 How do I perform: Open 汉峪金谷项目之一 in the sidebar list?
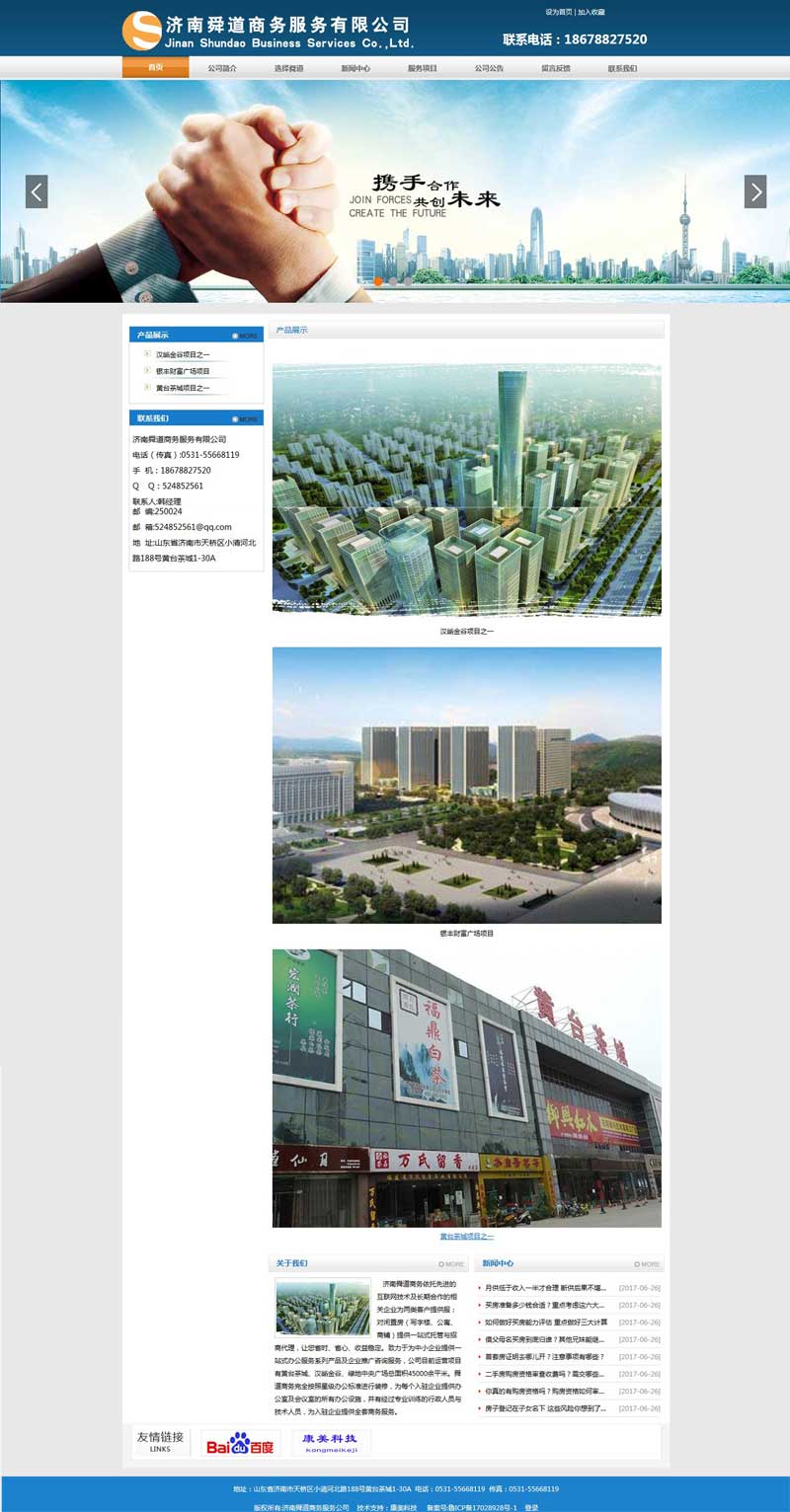[183, 354]
